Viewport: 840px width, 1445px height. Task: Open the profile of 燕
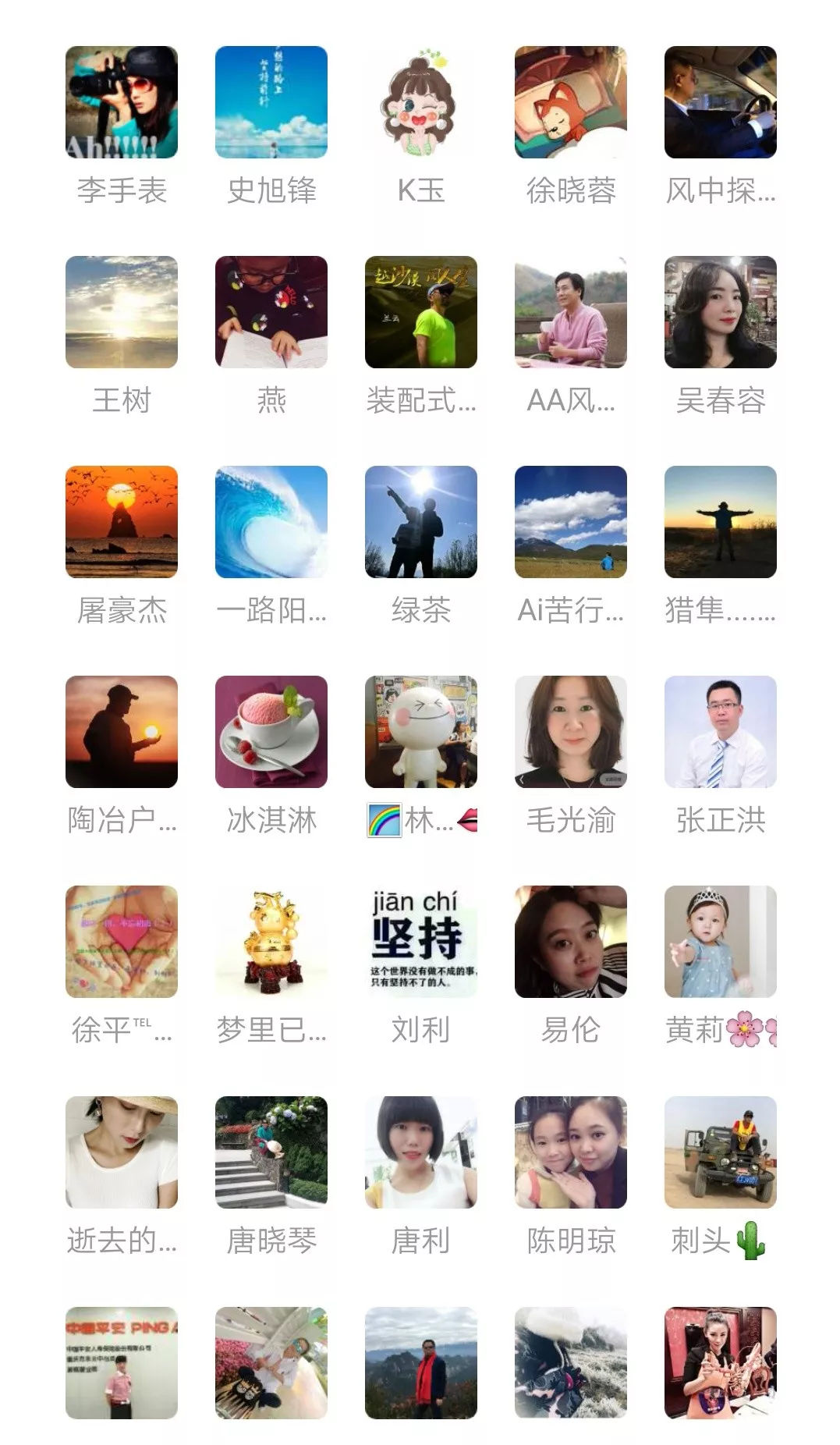(271, 312)
